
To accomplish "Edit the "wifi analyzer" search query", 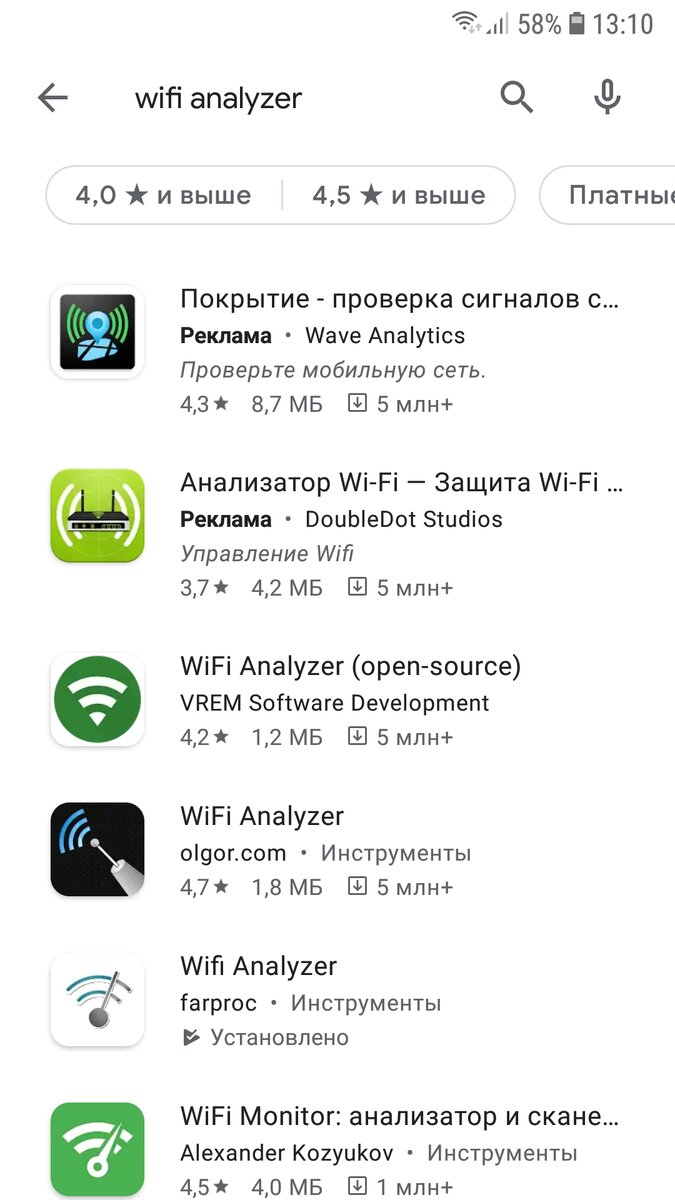I will pos(218,98).
